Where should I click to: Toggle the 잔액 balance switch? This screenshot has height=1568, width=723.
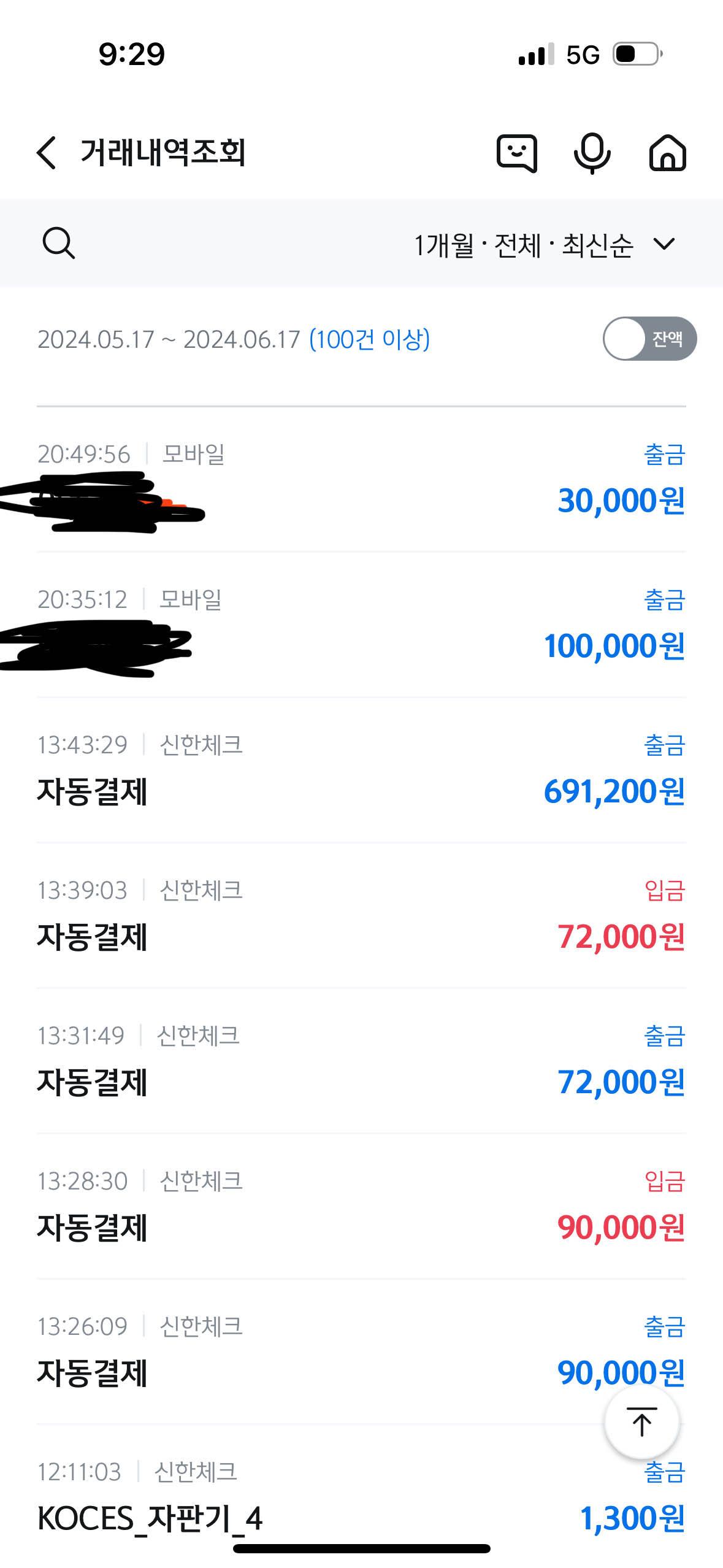pos(649,339)
